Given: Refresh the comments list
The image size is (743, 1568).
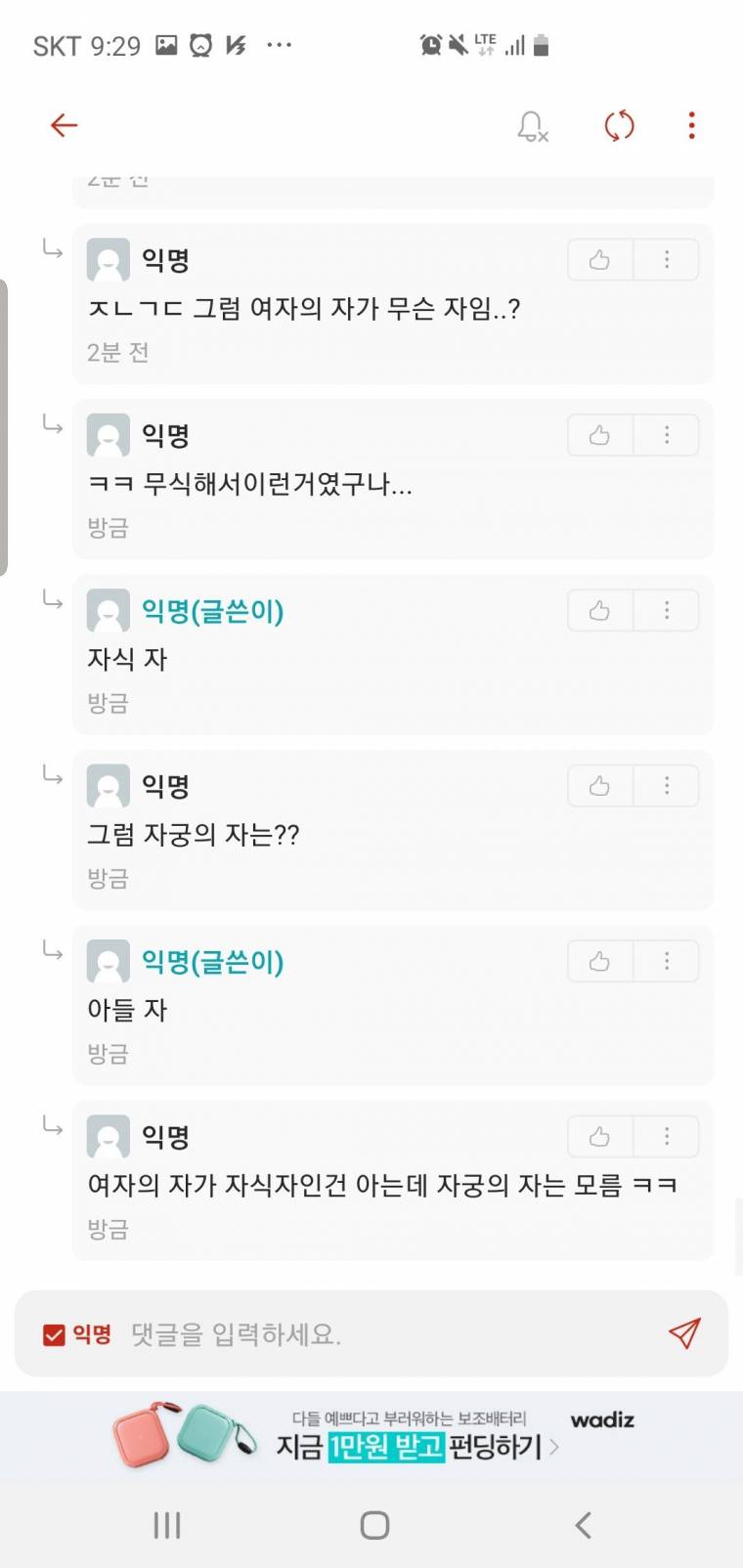Looking at the screenshot, I should pos(619,126).
